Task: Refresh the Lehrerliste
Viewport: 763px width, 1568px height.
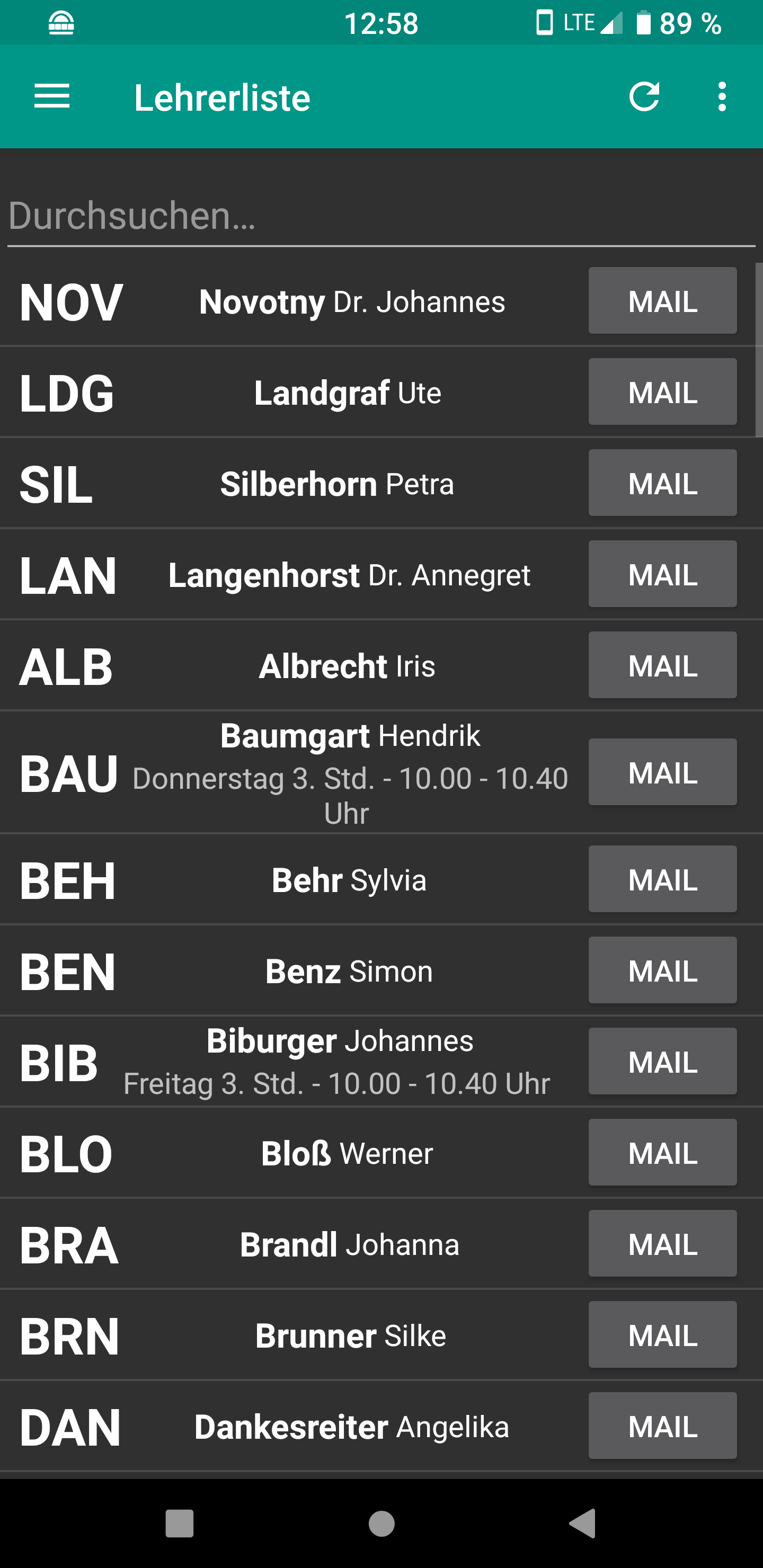Action: point(644,97)
